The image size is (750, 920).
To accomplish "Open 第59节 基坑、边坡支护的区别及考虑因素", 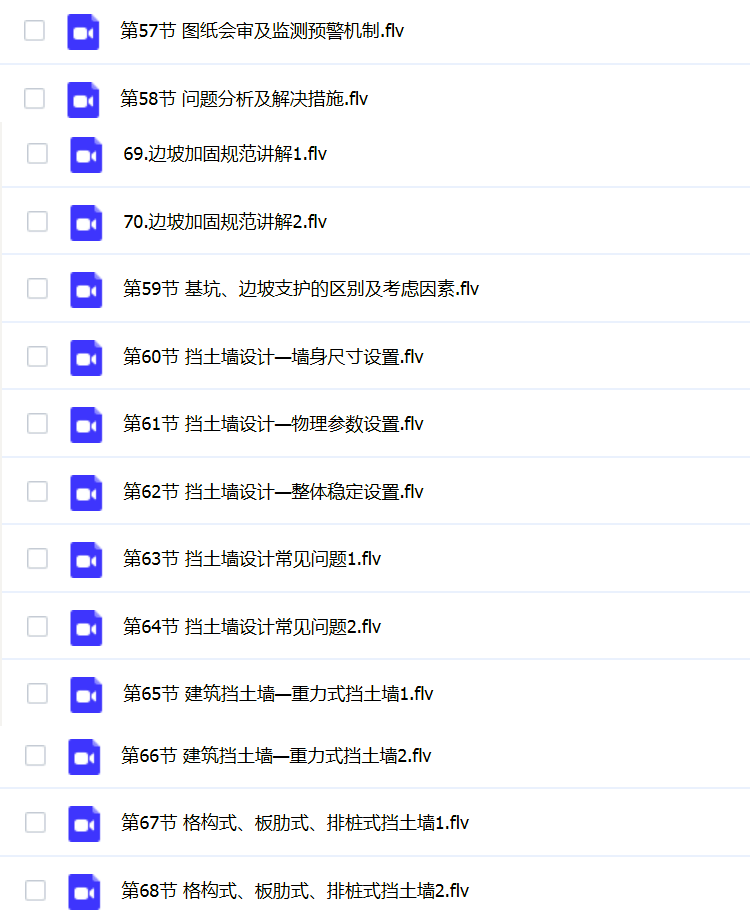I will (x=300, y=289).
